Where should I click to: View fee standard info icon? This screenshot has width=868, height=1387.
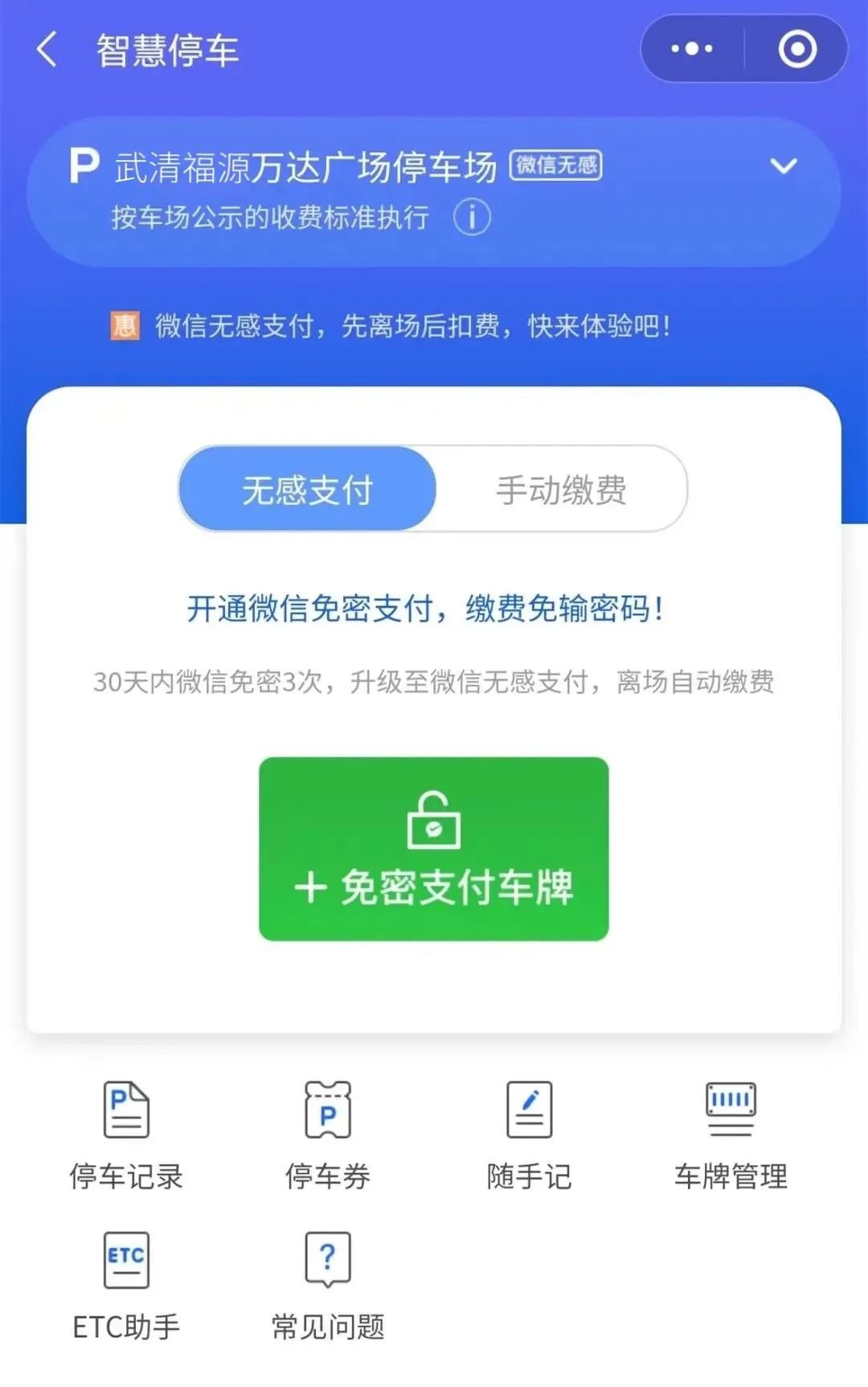coord(472,217)
